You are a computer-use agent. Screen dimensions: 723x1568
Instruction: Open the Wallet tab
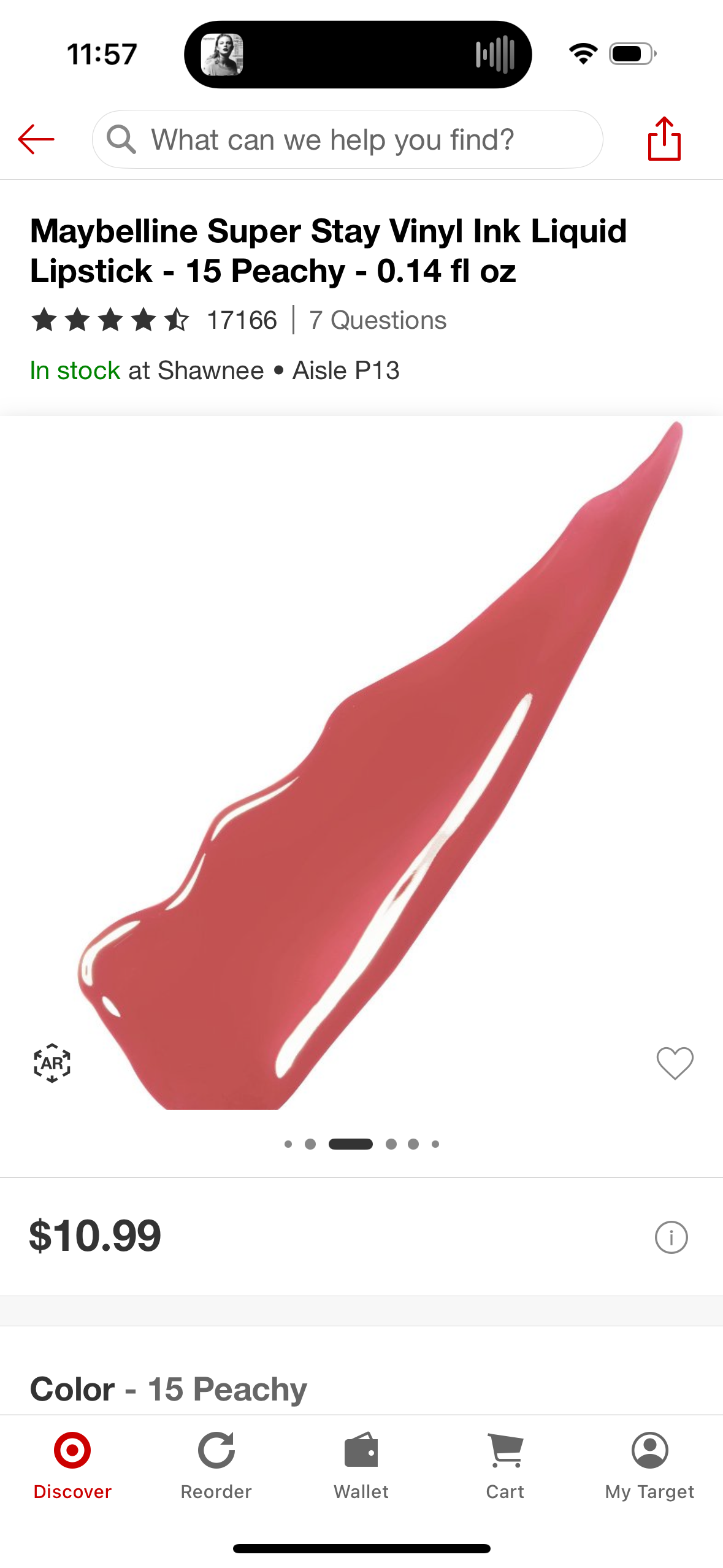pyautogui.click(x=361, y=1465)
